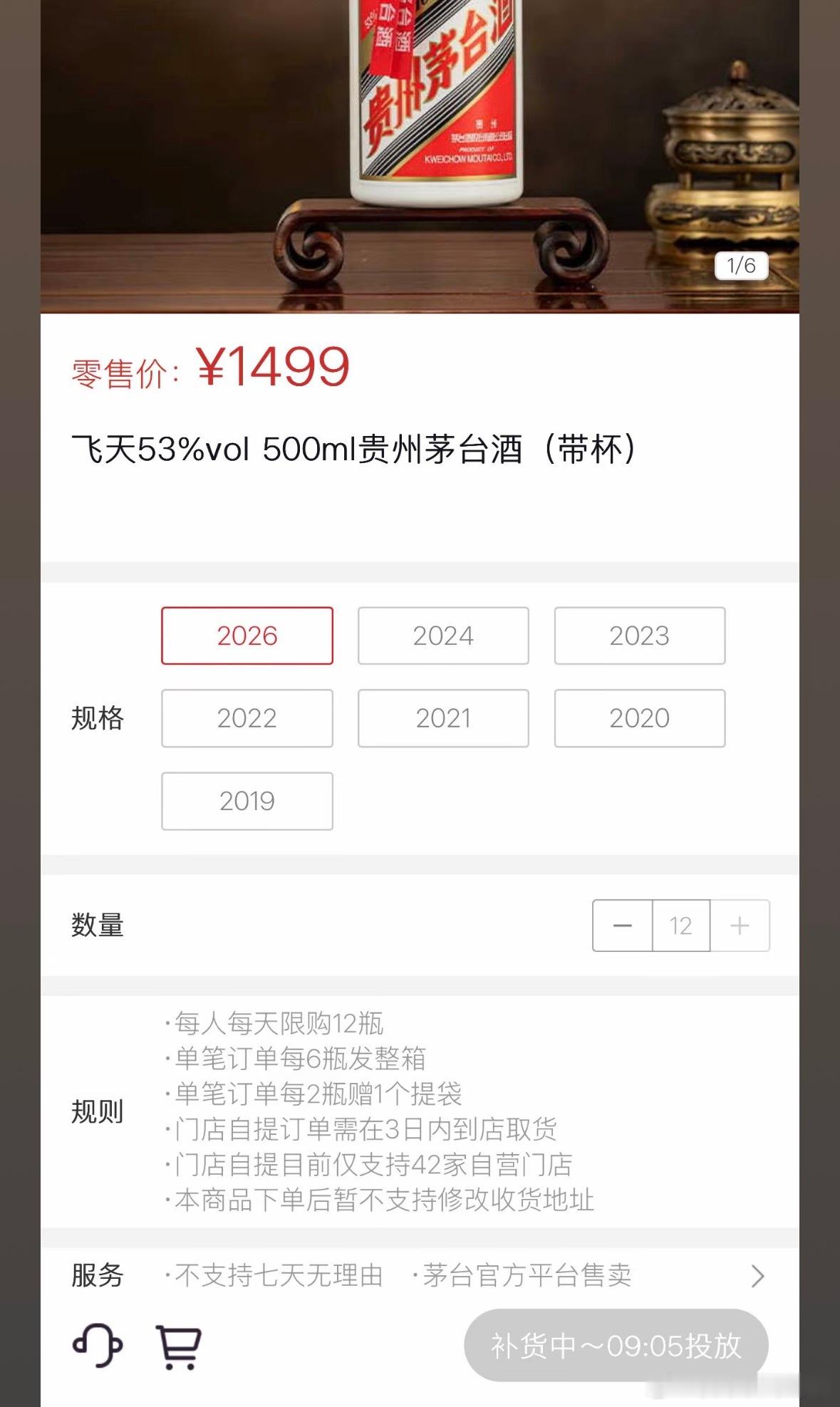Reselect the highlighted 2026 spec
The height and width of the screenshot is (1407, 840).
(x=247, y=635)
